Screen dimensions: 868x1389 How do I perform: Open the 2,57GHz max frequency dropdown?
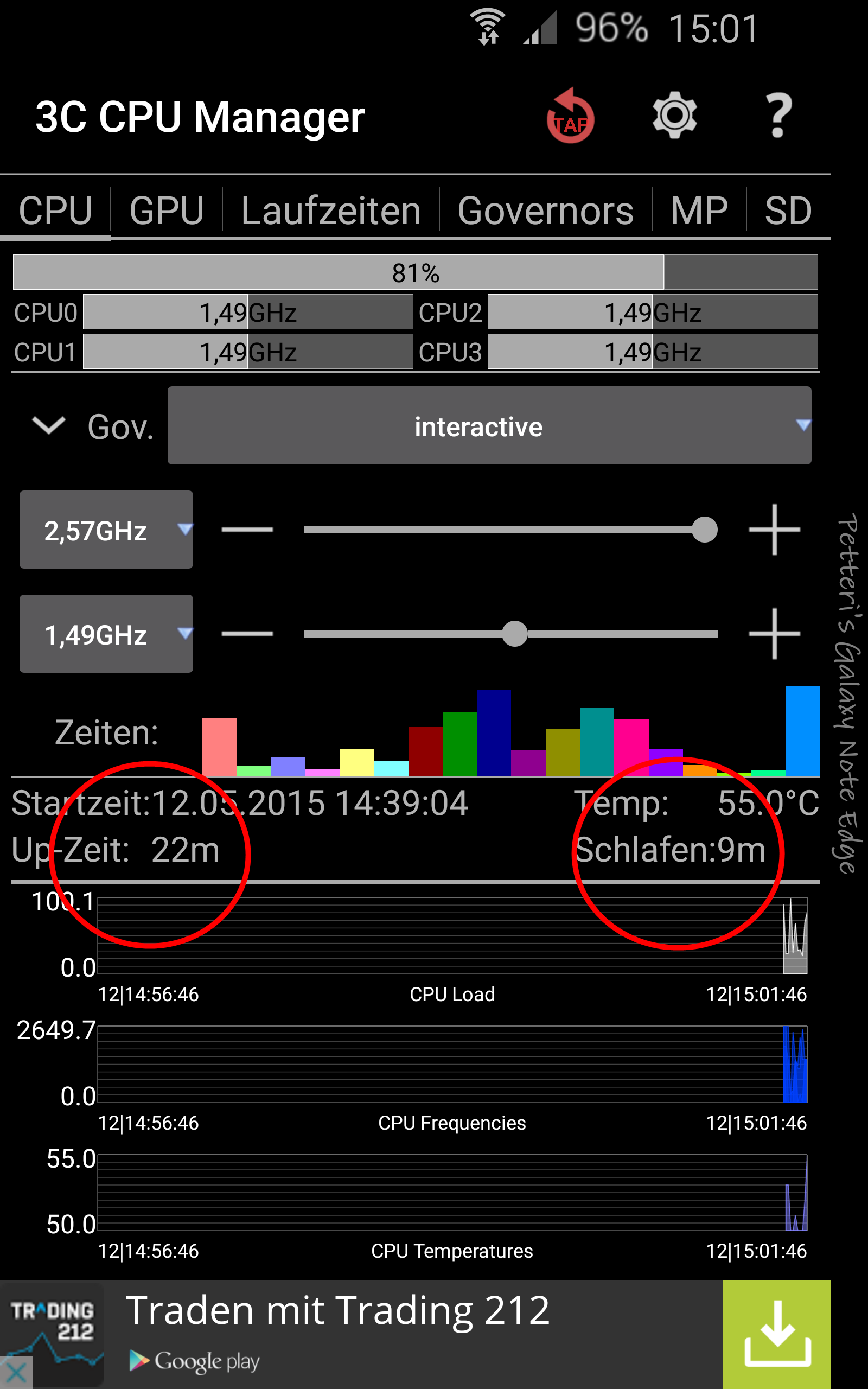tap(106, 529)
